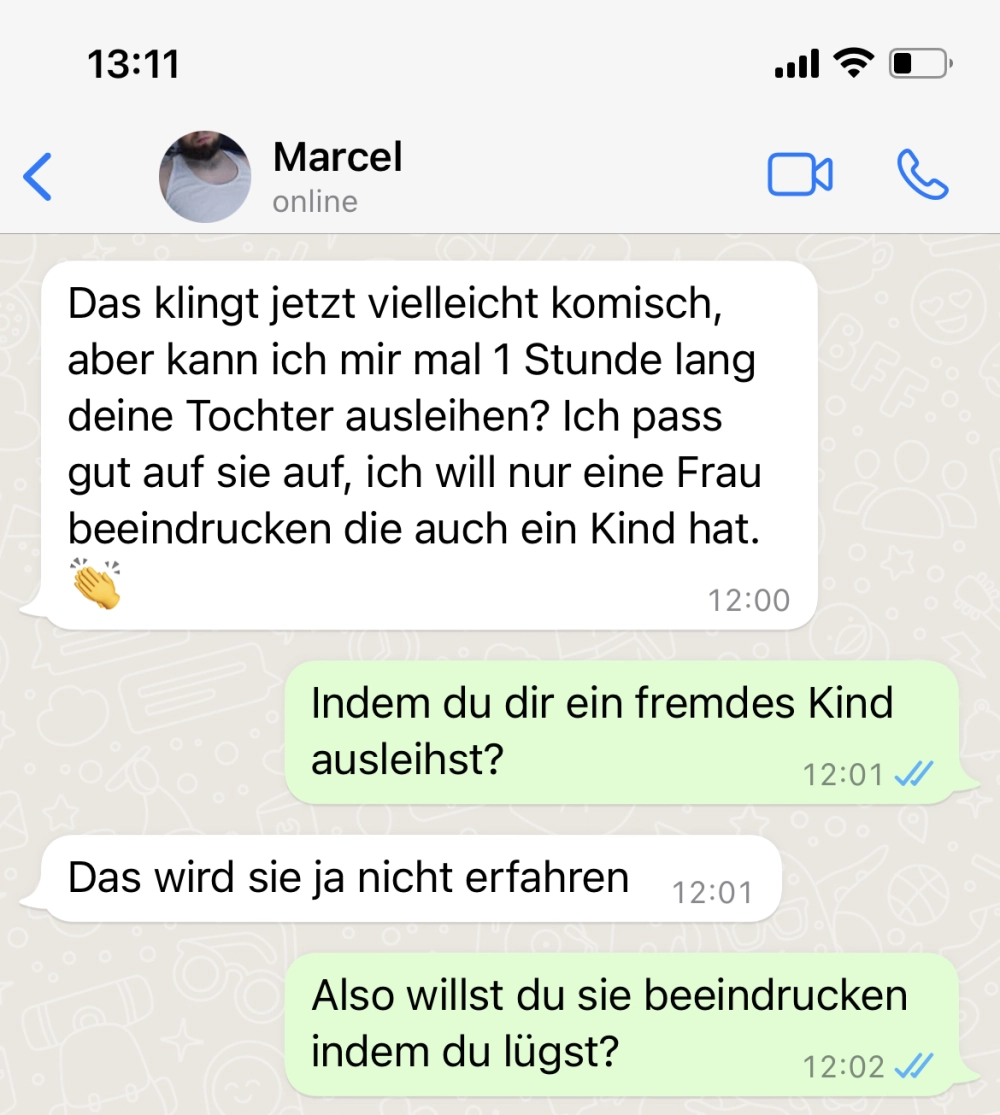Open Marcel's profile picture
Viewport: 1000px width, 1115px height.
(x=205, y=176)
